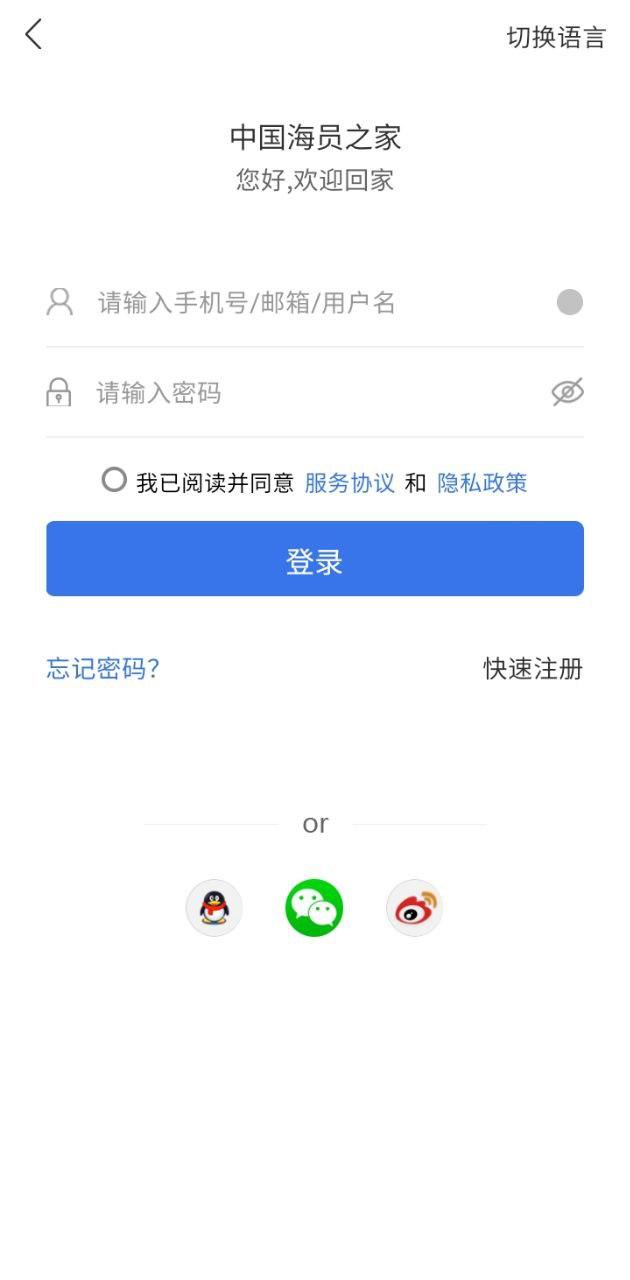
Task: Sign in with WeChat
Action: tap(314, 908)
